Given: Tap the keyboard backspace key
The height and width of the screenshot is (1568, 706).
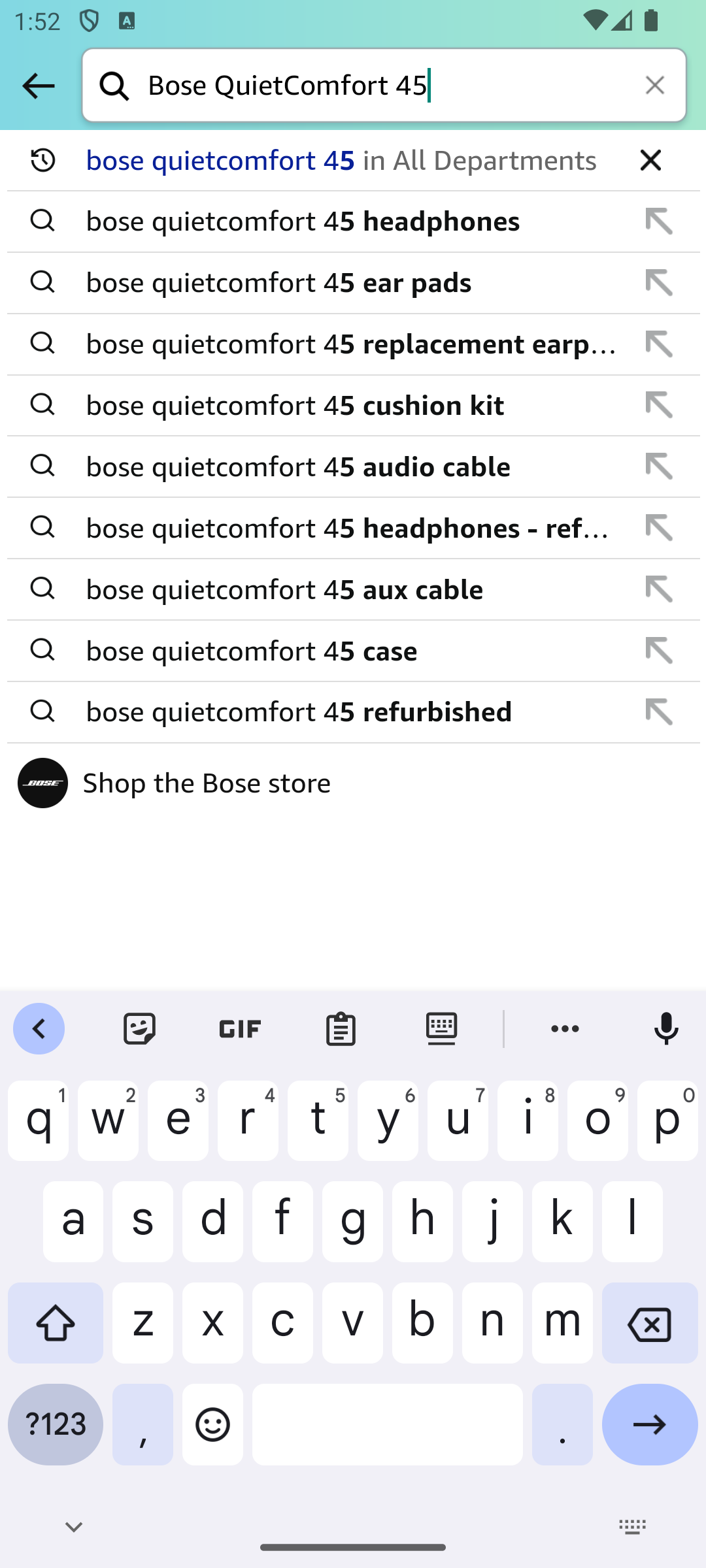Looking at the screenshot, I should [x=650, y=1323].
